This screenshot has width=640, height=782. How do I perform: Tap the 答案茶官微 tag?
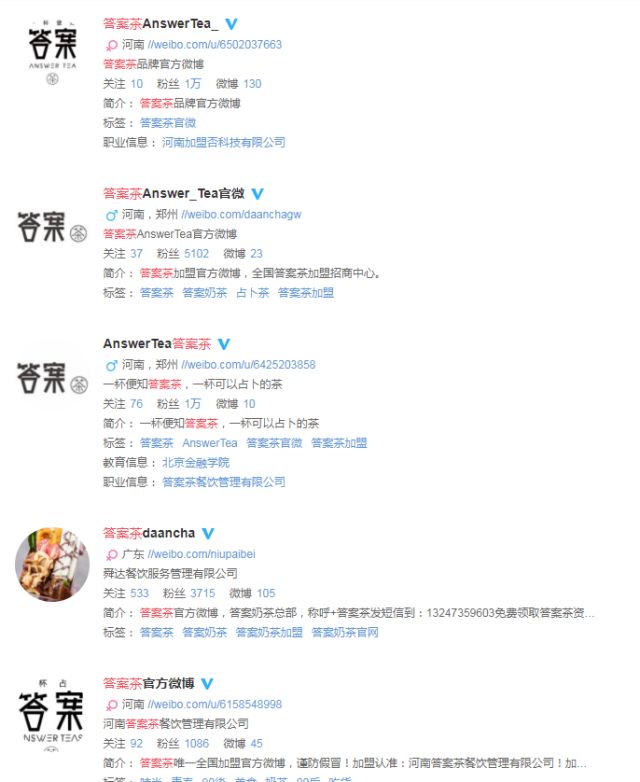(168, 123)
